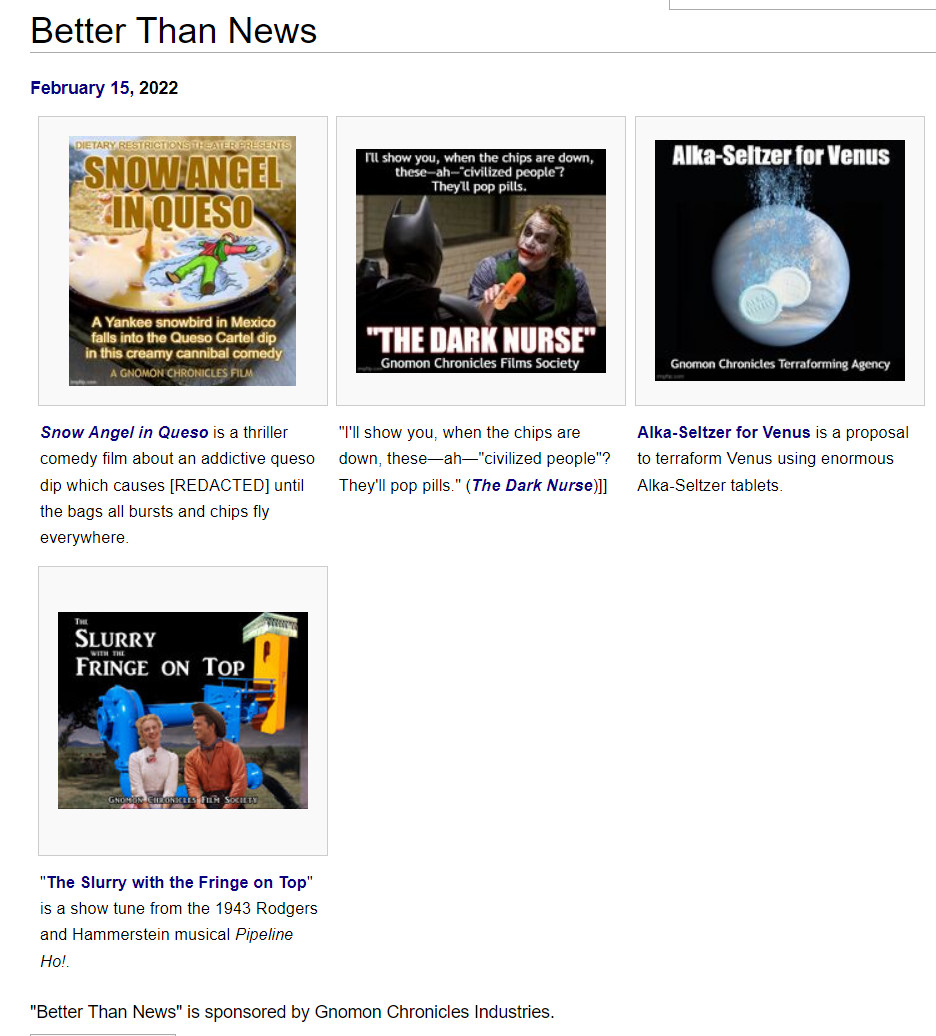Follow the Snow Angel in Queso link
This screenshot has height=1036, width=936.
pos(124,432)
